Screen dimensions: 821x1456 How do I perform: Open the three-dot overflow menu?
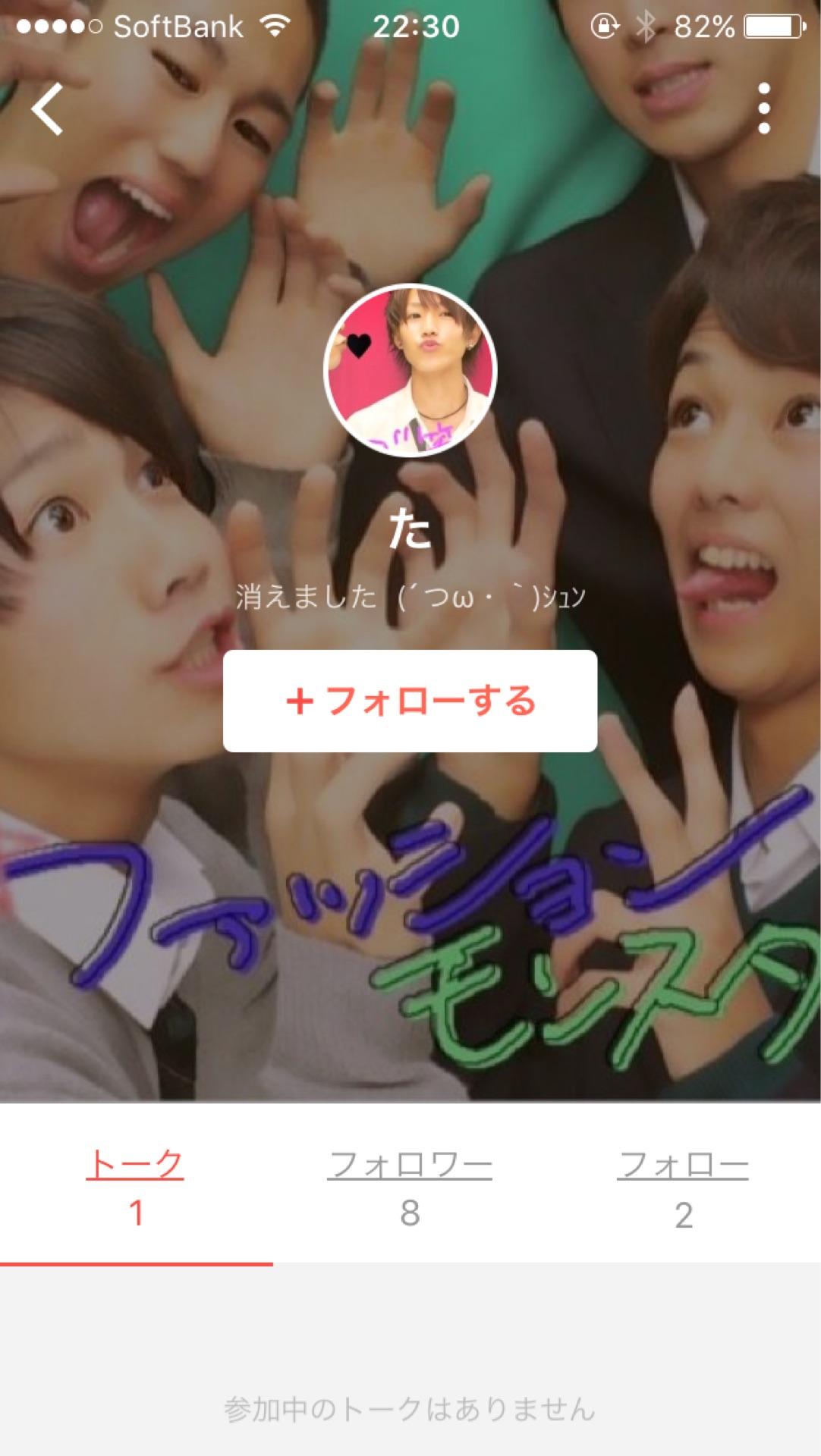[x=763, y=109]
